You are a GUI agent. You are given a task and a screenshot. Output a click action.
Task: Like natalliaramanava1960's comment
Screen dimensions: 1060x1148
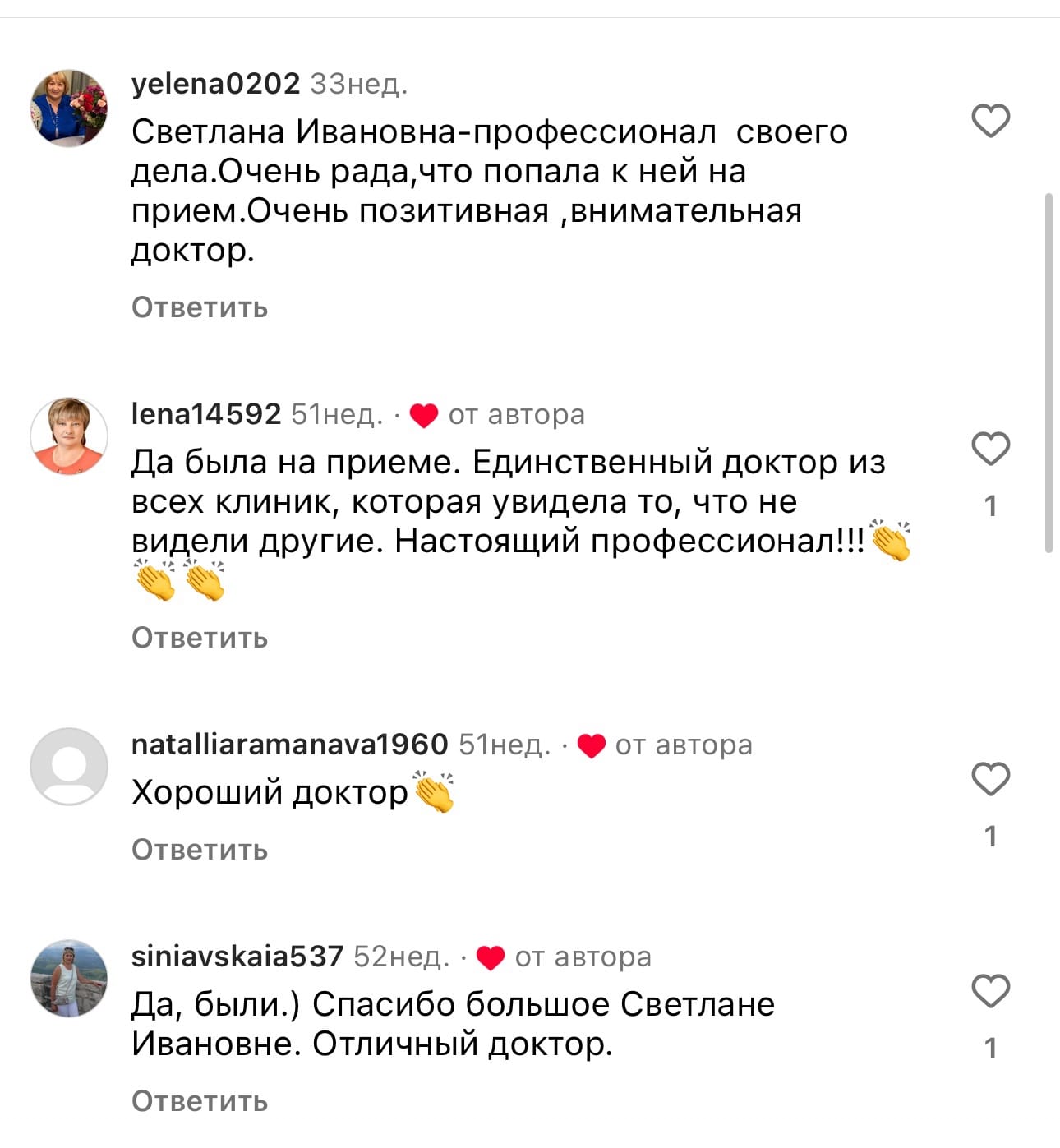coord(990,778)
